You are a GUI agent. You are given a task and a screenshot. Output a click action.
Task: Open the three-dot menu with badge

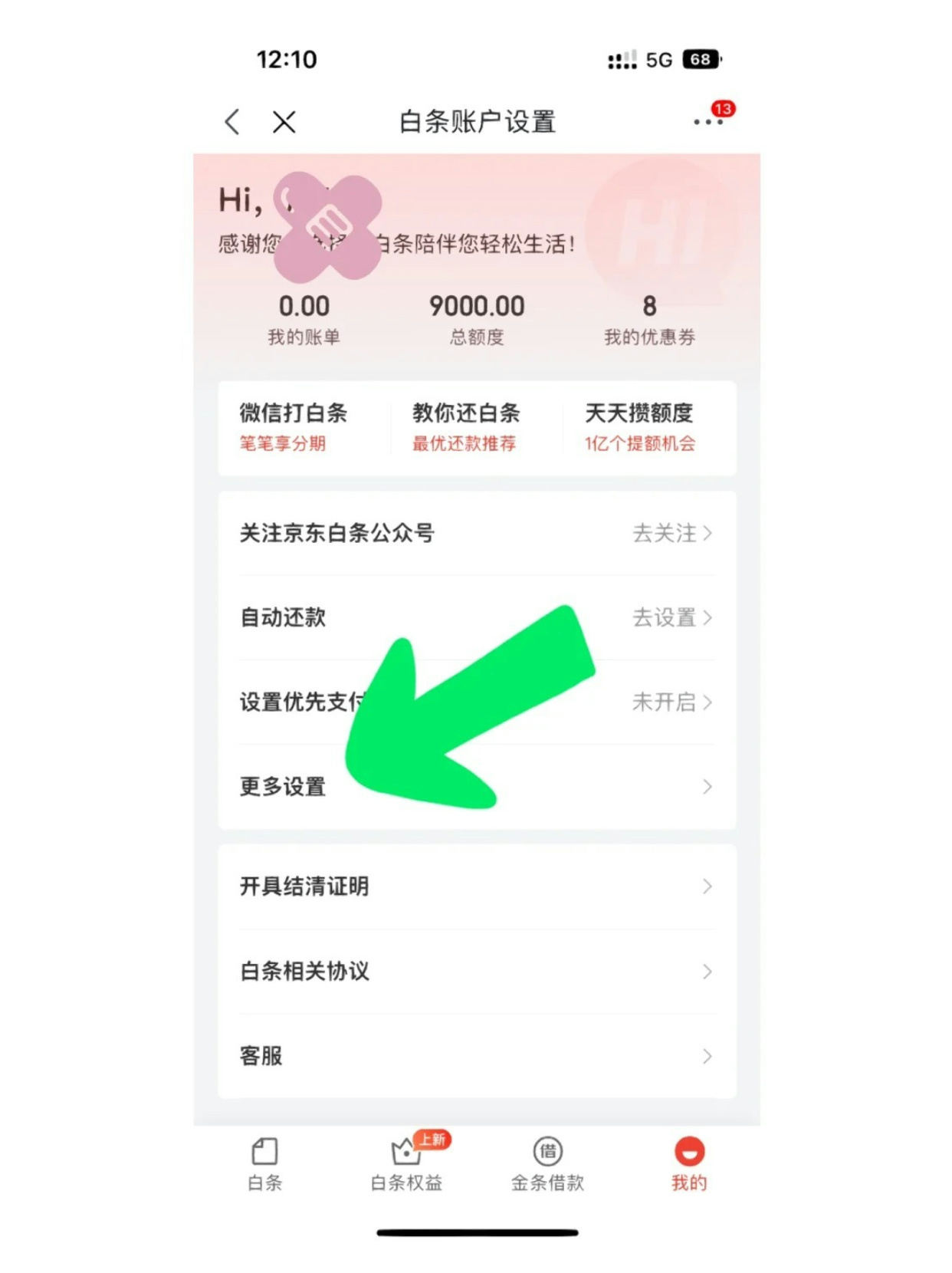(x=707, y=121)
